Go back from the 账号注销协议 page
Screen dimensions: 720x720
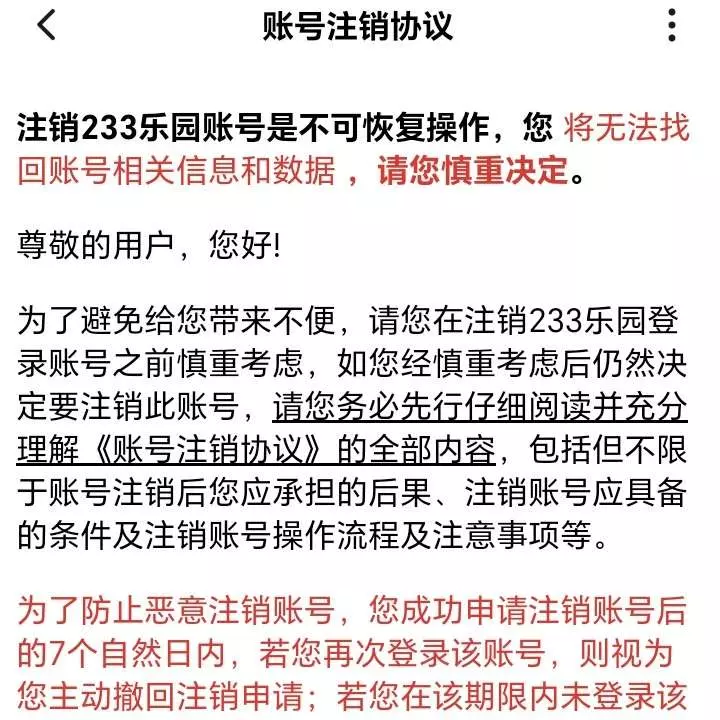coord(46,27)
